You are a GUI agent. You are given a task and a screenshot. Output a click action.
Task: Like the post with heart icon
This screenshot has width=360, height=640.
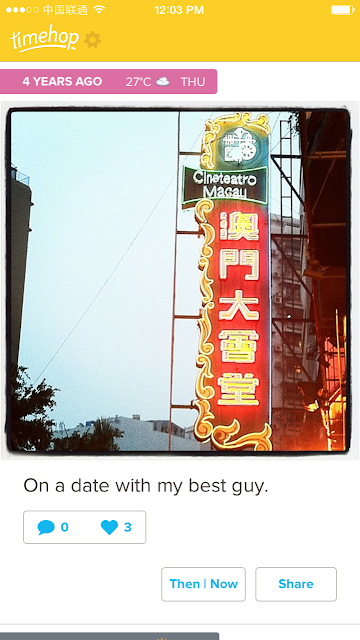tap(109, 527)
